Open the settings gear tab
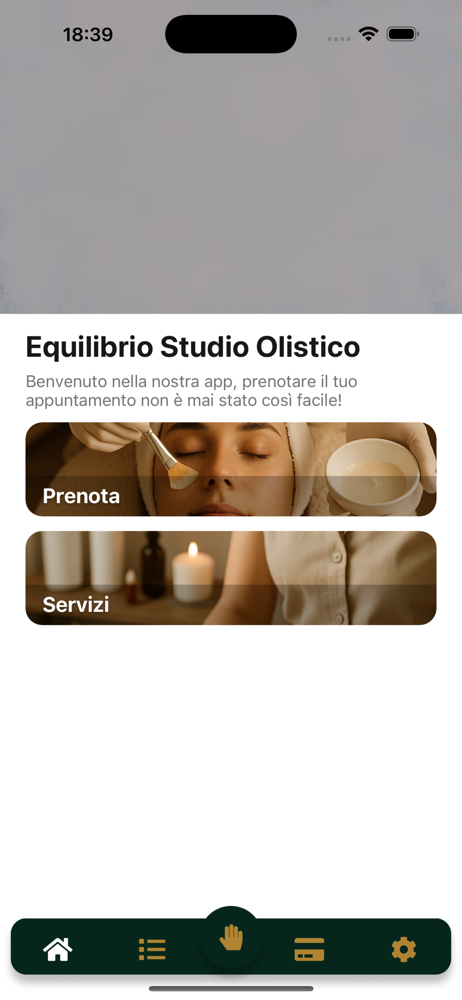462x1000 pixels. 404,950
